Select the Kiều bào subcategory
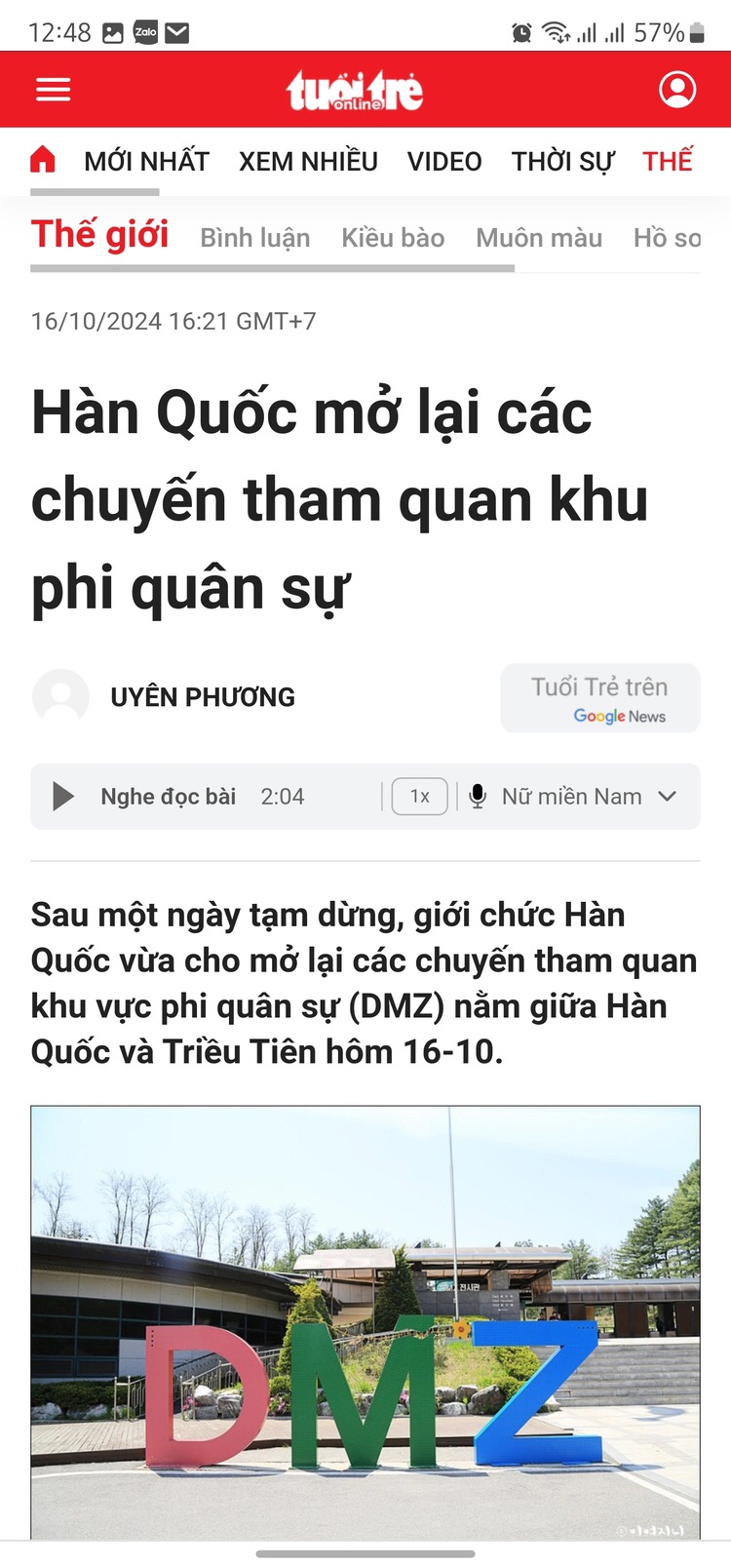The height and width of the screenshot is (1568, 731). (x=393, y=238)
